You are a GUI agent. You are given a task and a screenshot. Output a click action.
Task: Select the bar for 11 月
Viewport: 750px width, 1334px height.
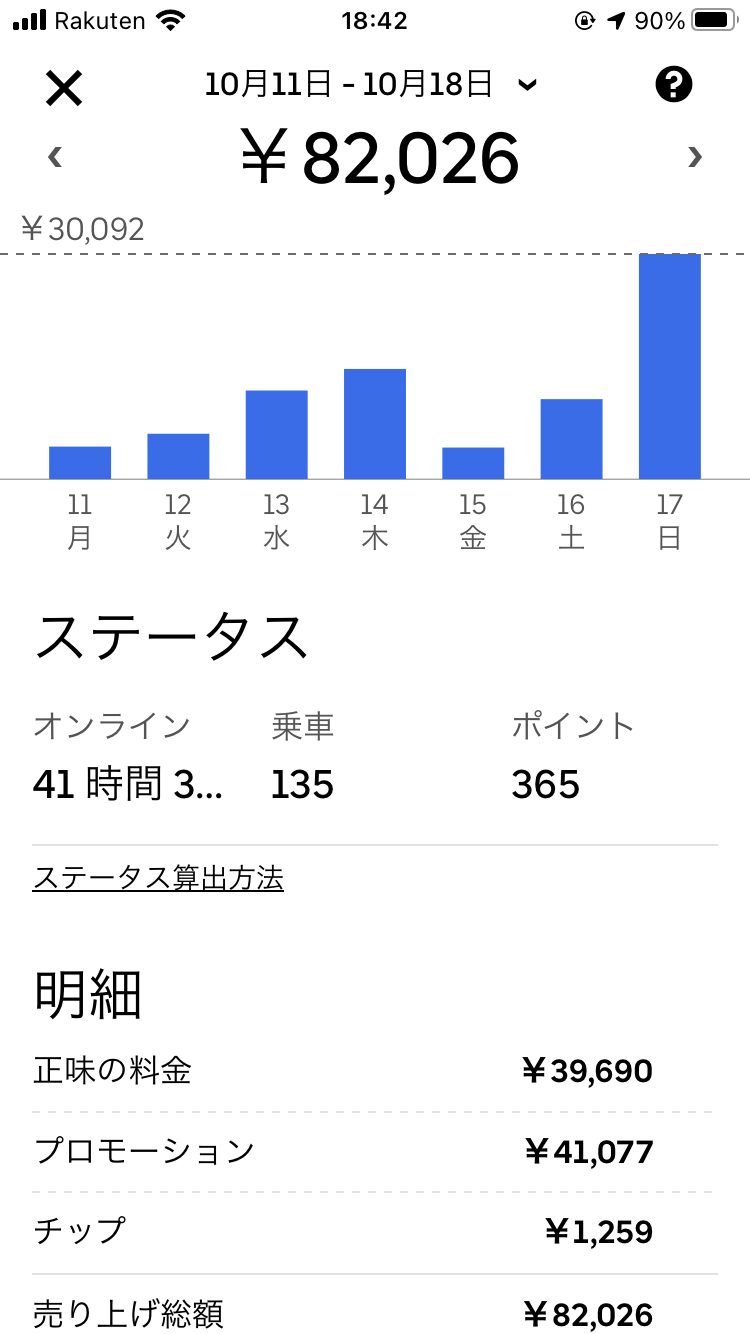click(80, 462)
